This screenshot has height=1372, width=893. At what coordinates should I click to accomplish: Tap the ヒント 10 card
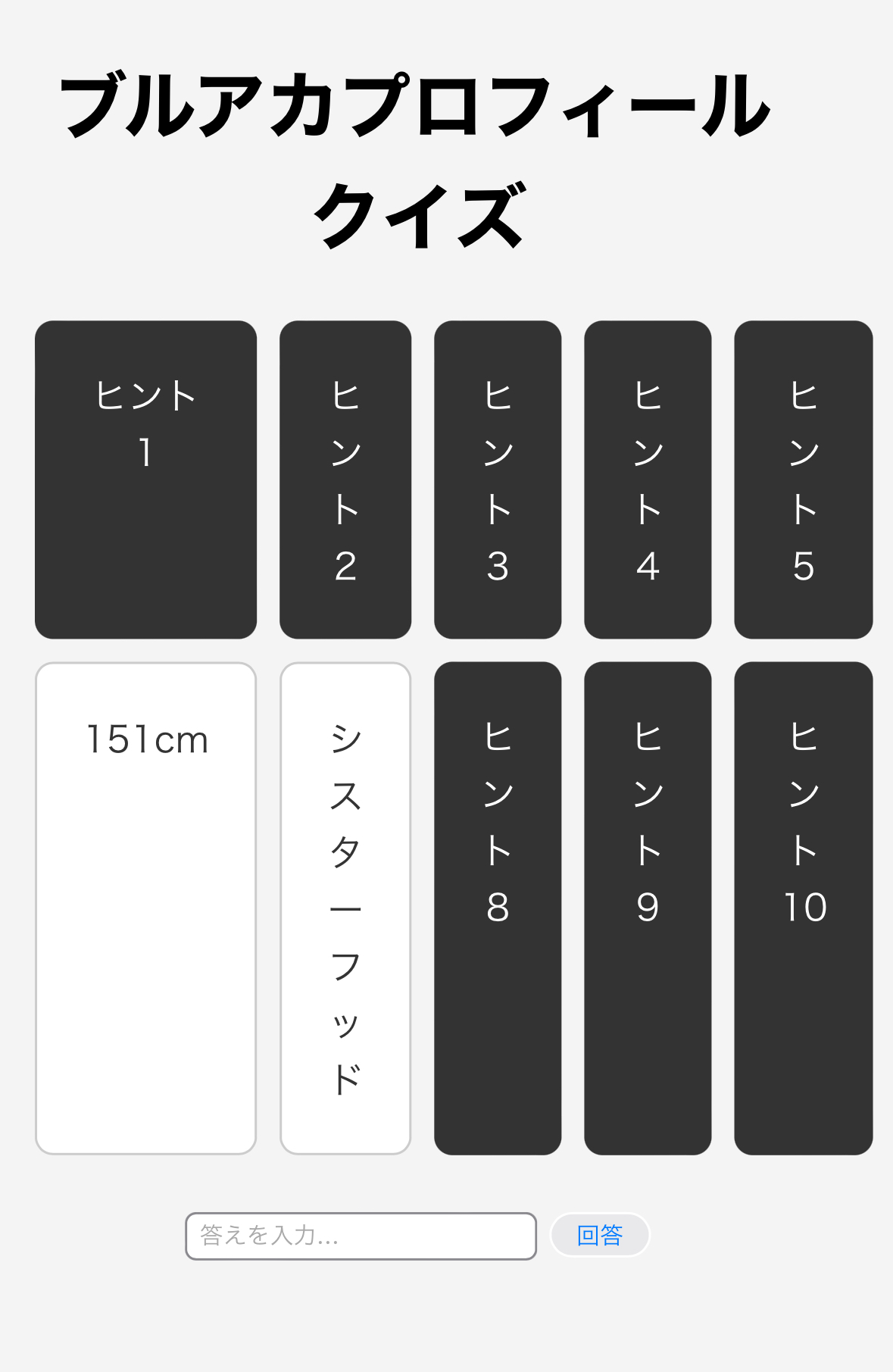pyautogui.click(x=803, y=908)
